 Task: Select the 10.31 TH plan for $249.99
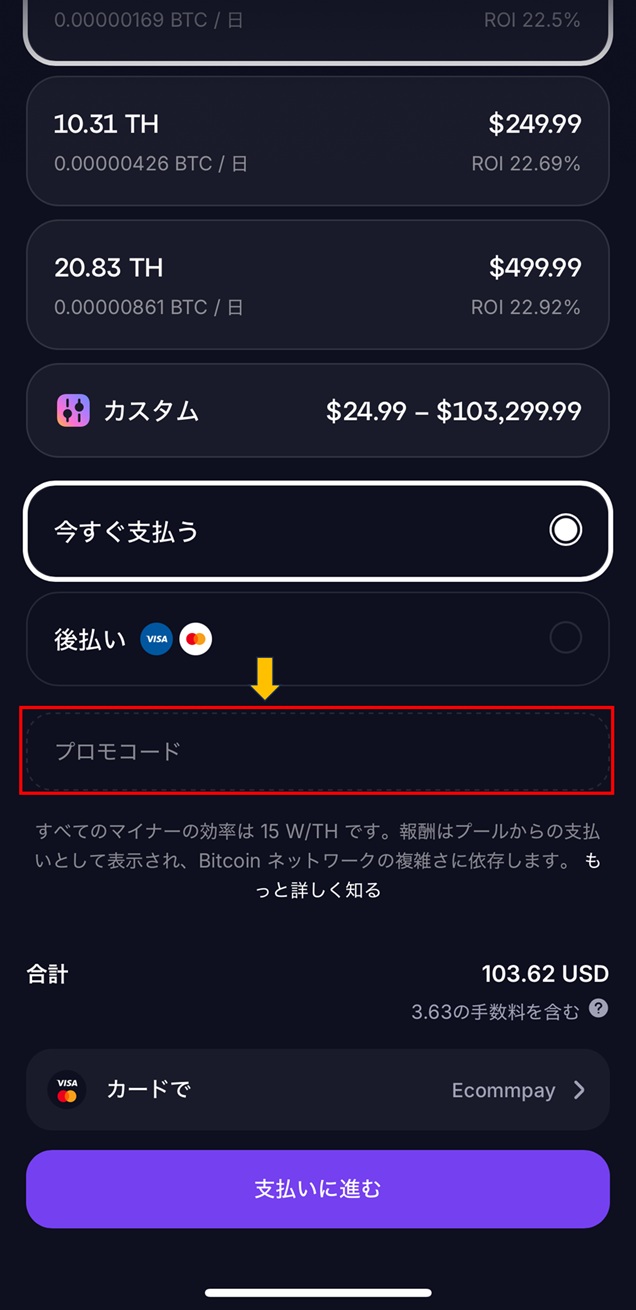(x=317, y=141)
